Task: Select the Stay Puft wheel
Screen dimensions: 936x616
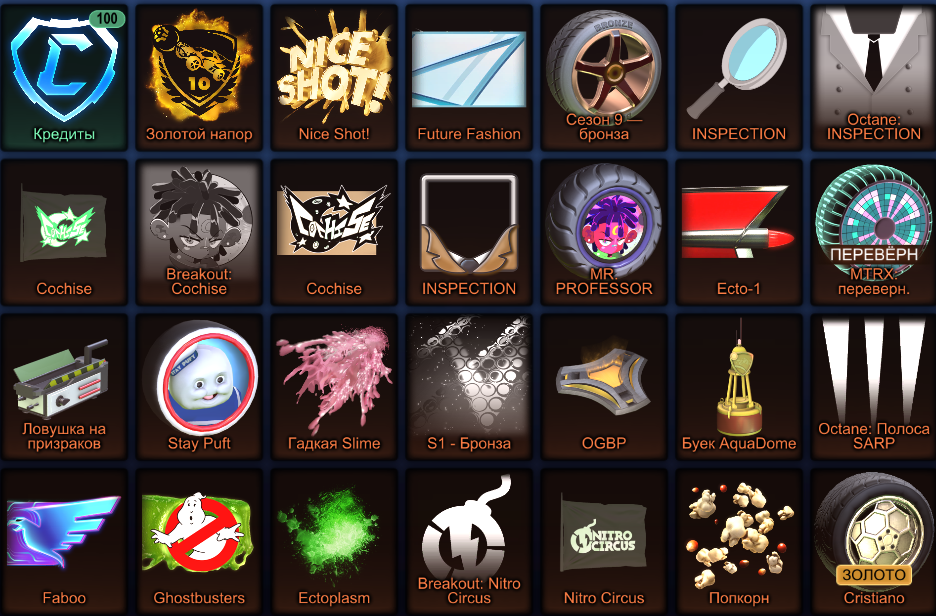Action: pos(199,385)
